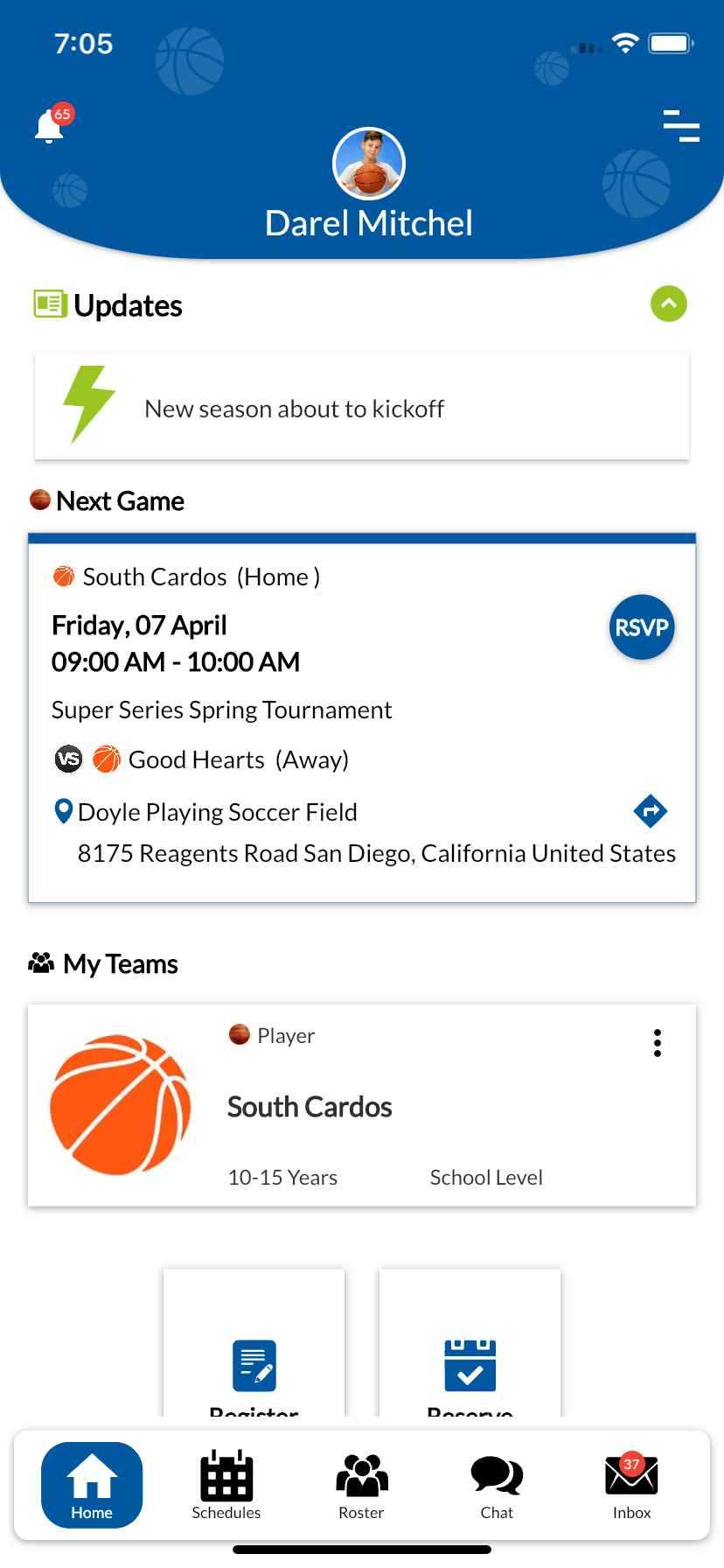
Task: Collapse the Updates section
Action: click(669, 304)
